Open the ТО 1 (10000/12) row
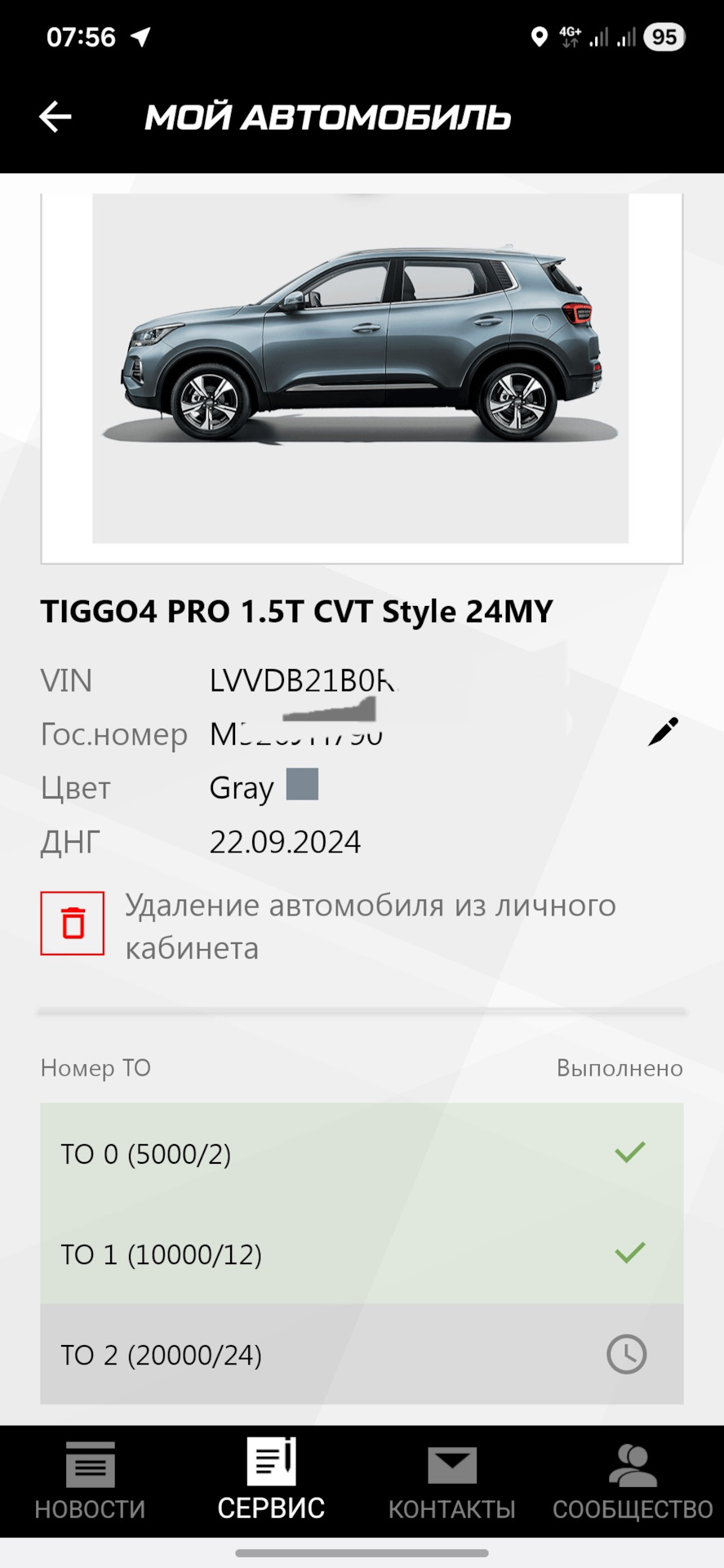This screenshot has width=724, height=1568. click(362, 1254)
